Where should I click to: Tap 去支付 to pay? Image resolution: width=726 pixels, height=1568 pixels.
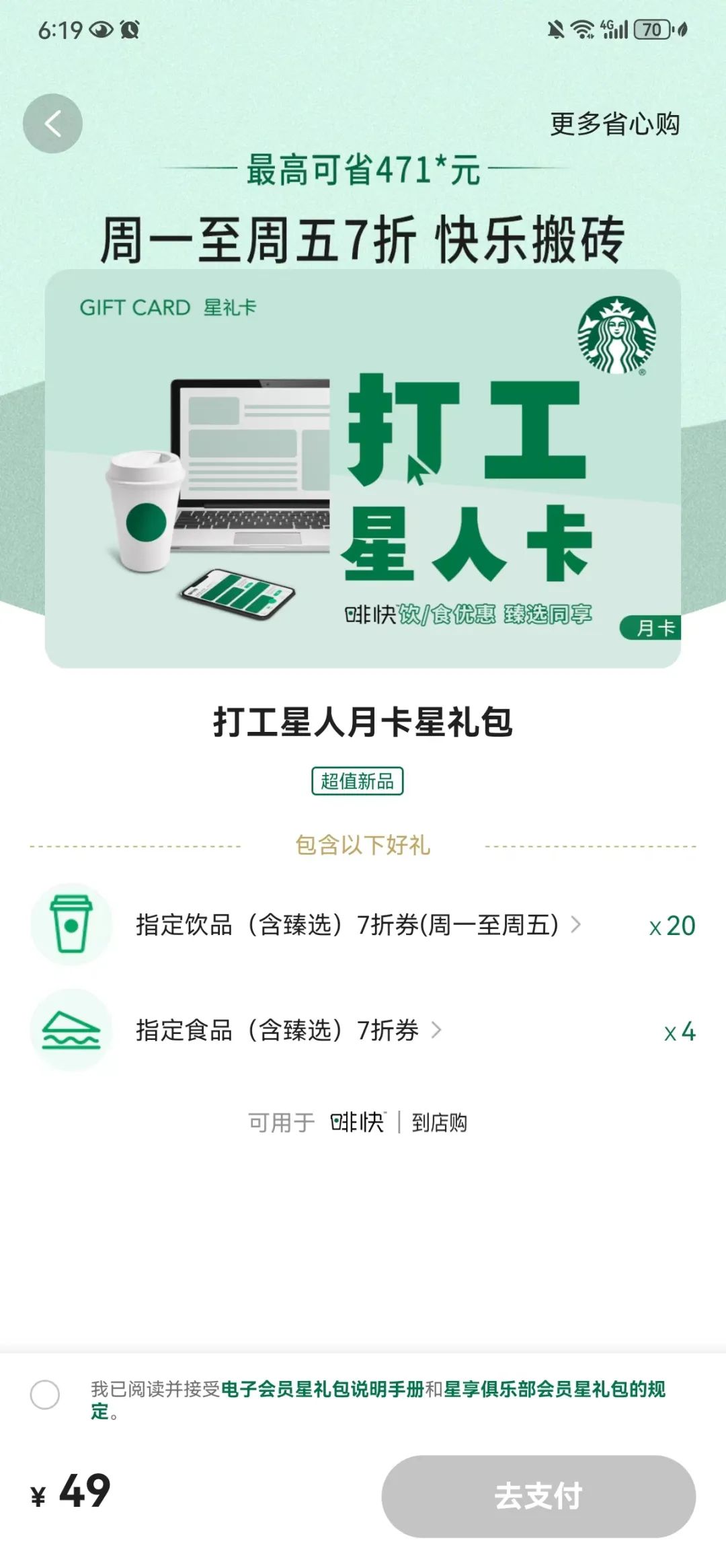pyautogui.click(x=538, y=1496)
